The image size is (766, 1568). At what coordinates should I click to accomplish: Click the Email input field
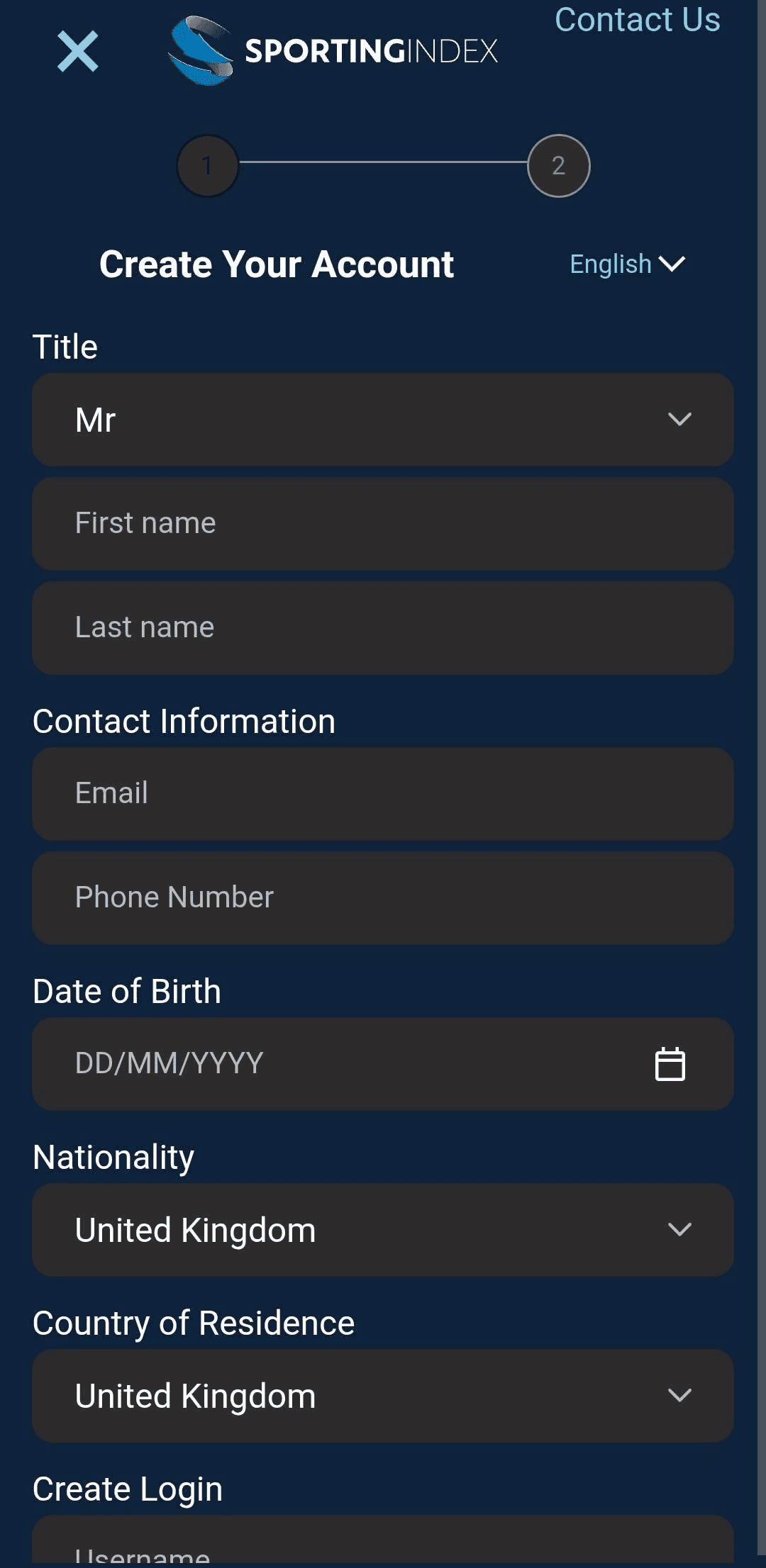(x=383, y=793)
